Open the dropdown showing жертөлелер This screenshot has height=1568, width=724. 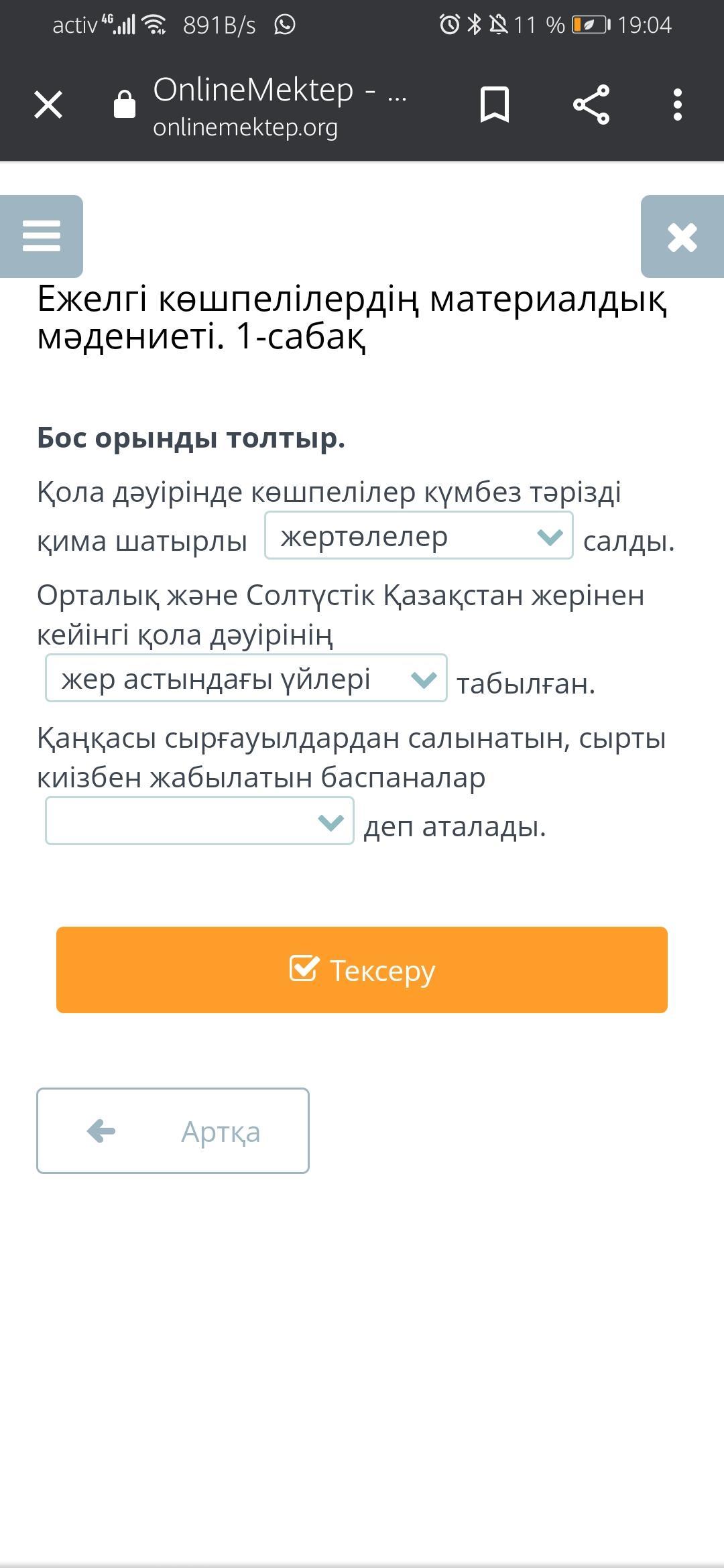[419, 535]
